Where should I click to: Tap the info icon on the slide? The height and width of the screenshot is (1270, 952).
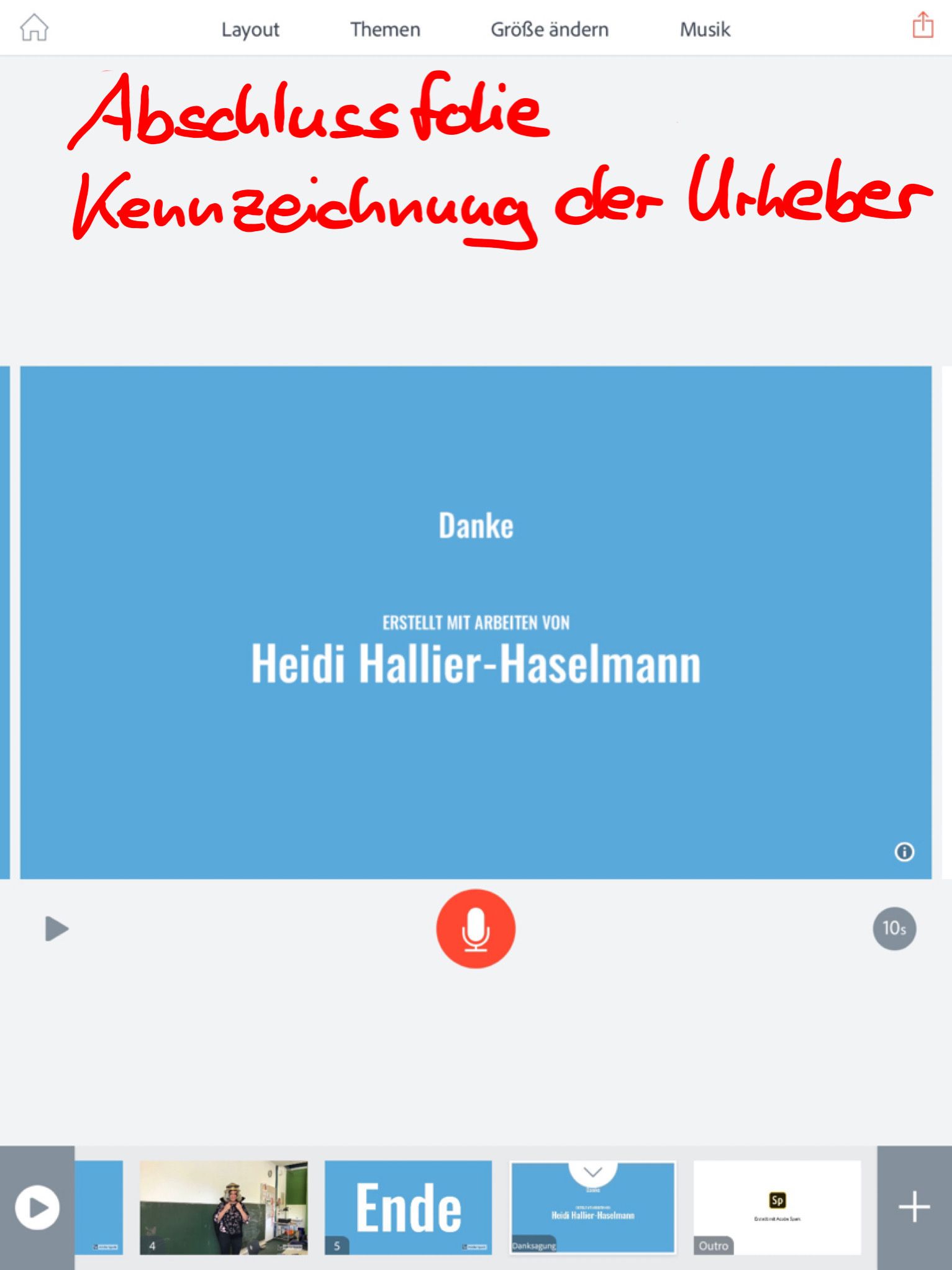click(904, 852)
